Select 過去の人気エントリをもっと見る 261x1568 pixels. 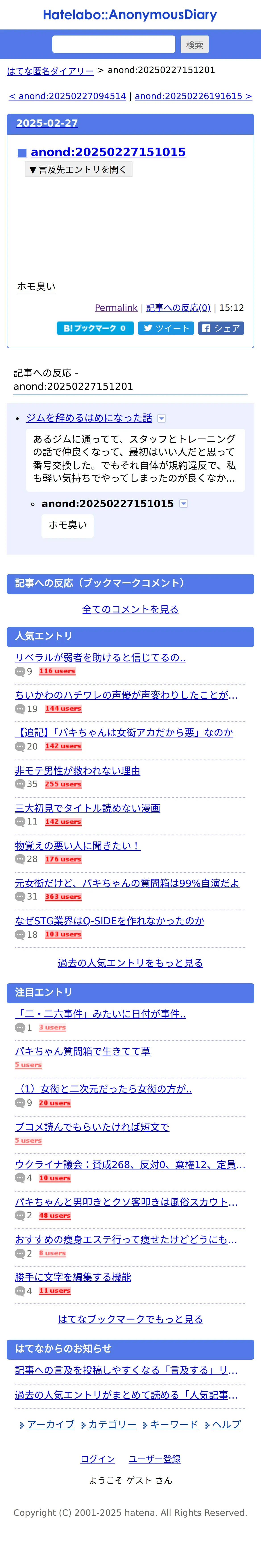pyautogui.click(x=130, y=963)
